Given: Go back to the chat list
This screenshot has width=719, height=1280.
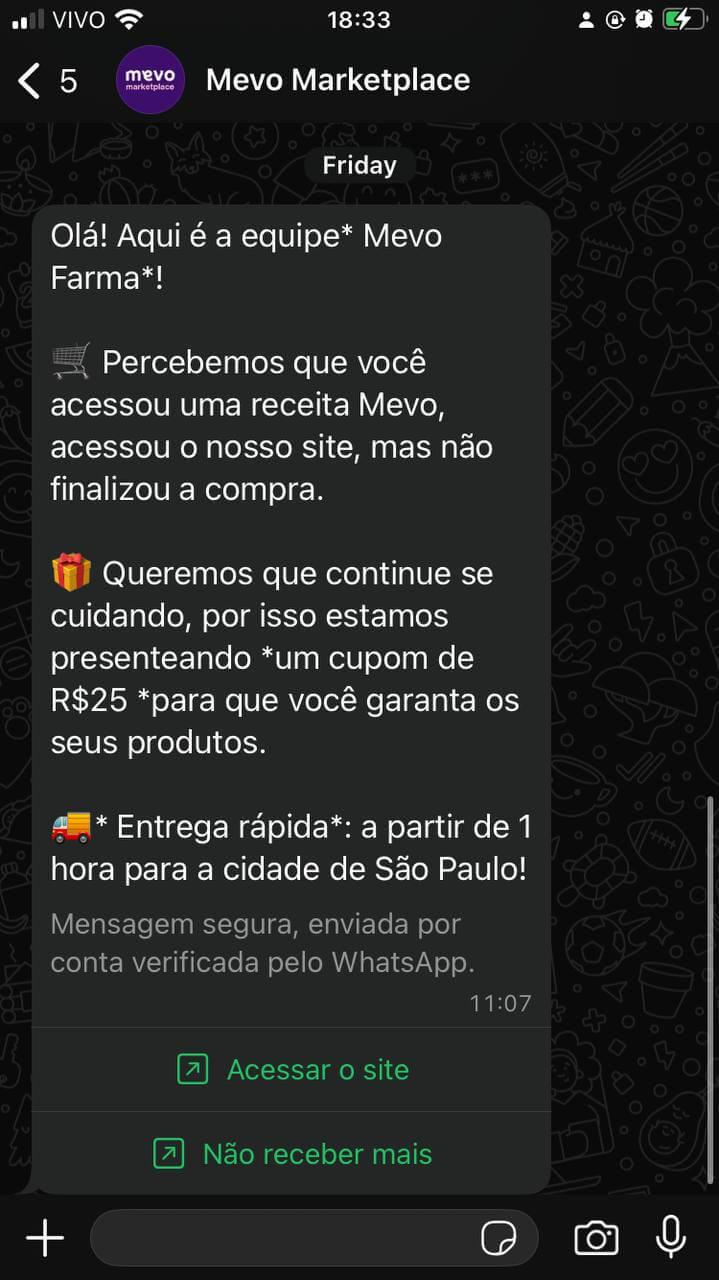Looking at the screenshot, I should 46,80.
